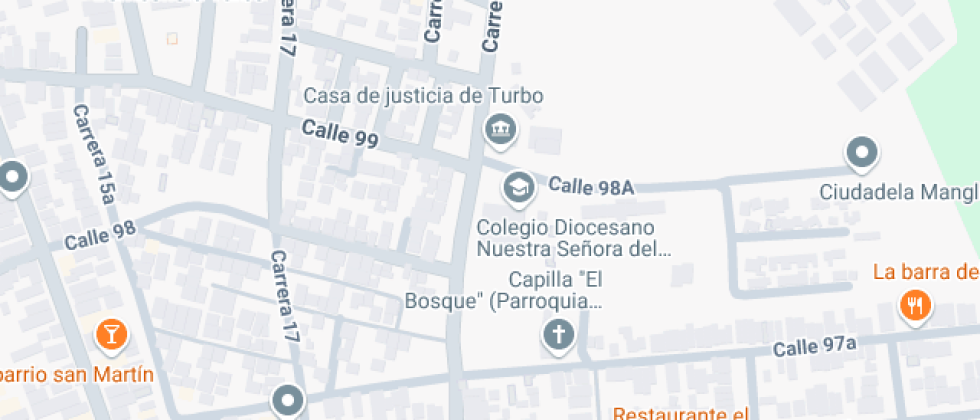This screenshot has width=980, height=420.
Task: Open the Colegio Diocesano Nuestra Señora pin
Action: click(519, 188)
